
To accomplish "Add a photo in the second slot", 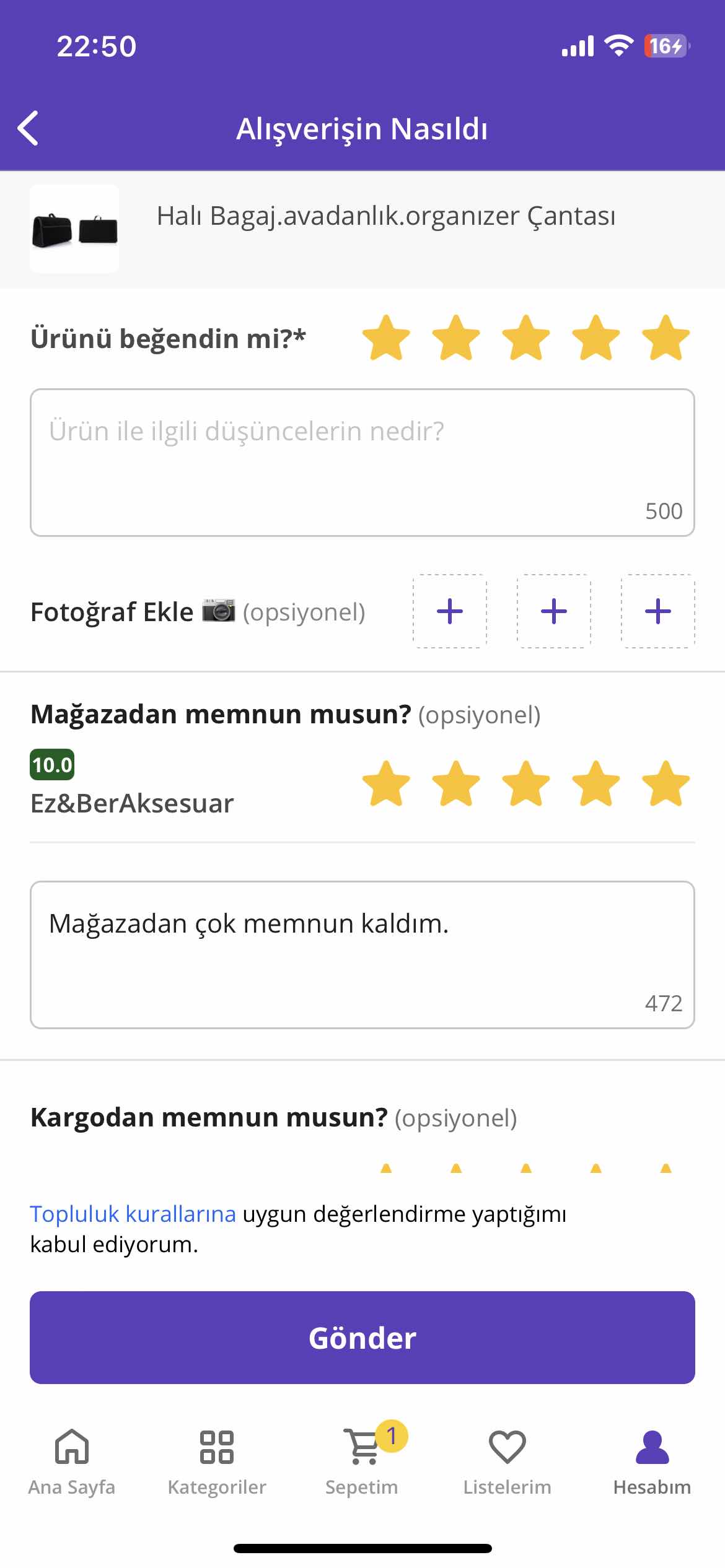I will click(554, 611).
